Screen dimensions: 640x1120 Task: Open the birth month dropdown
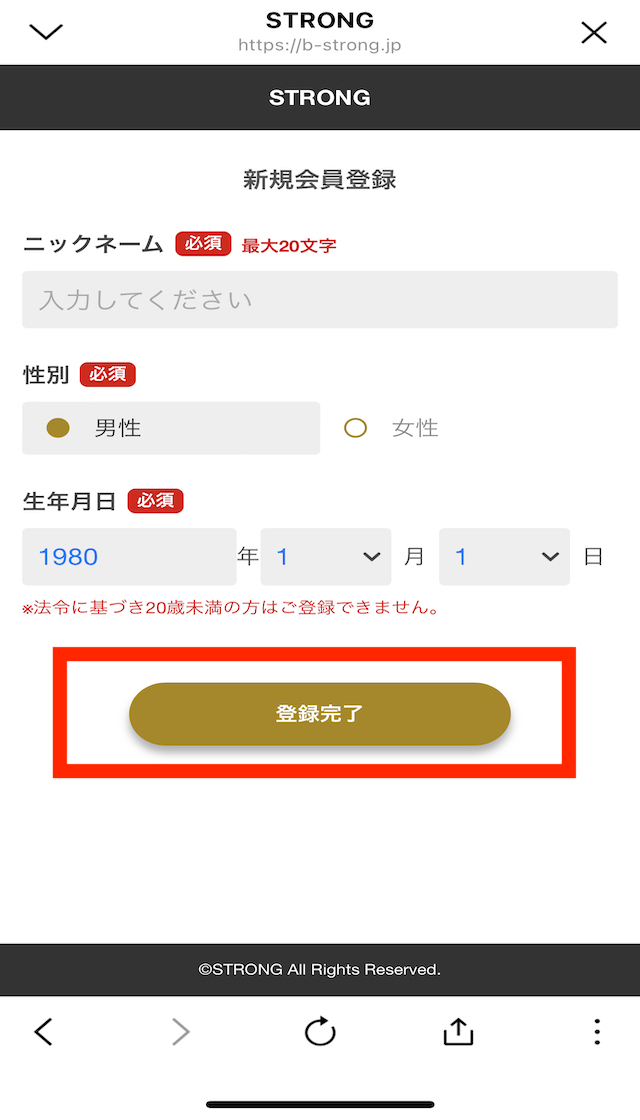(326, 556)
